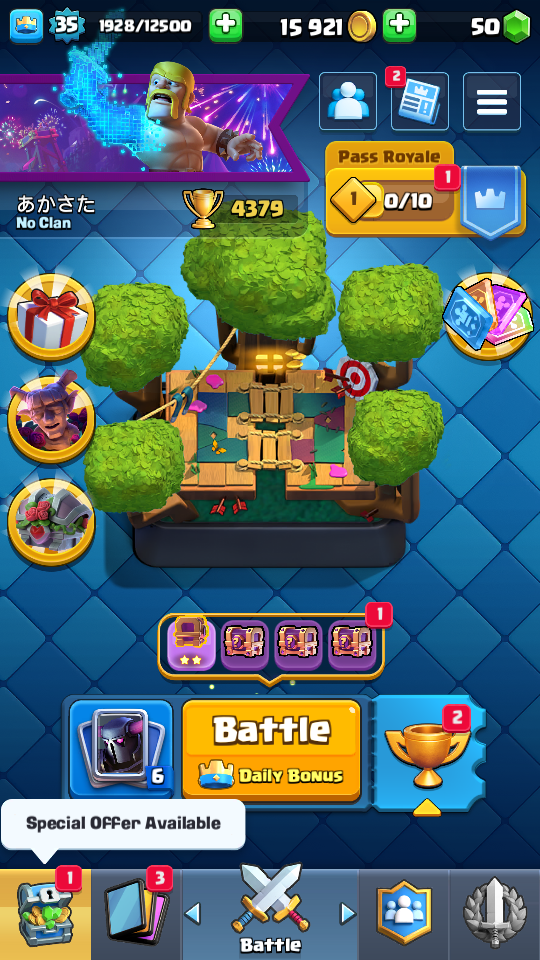Image resolution: width=540 pixels, height=960 pixels.
Task: Add experience with the first green plus
Action: [x=225, y=26]
